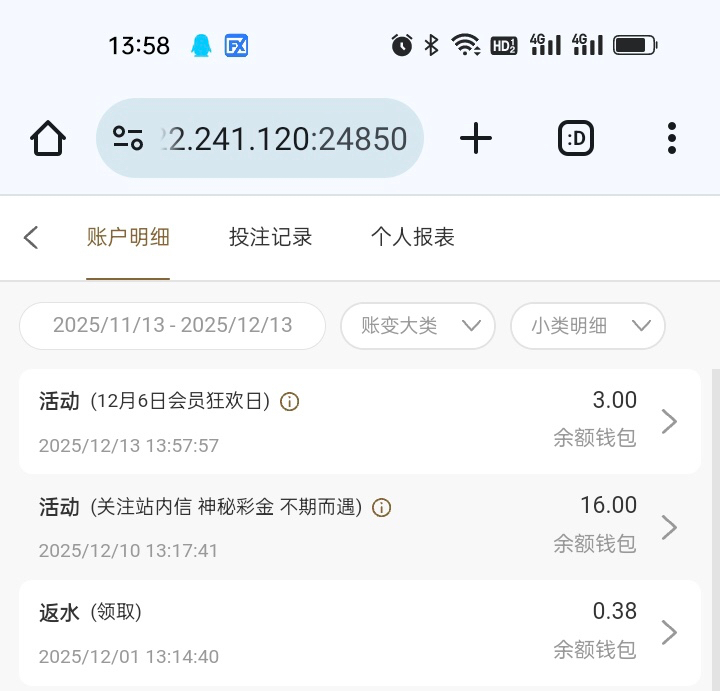The width and height of the screenshot is (720, 691).
Task: Switch to the 个人报表 tab
Action: 412,237
